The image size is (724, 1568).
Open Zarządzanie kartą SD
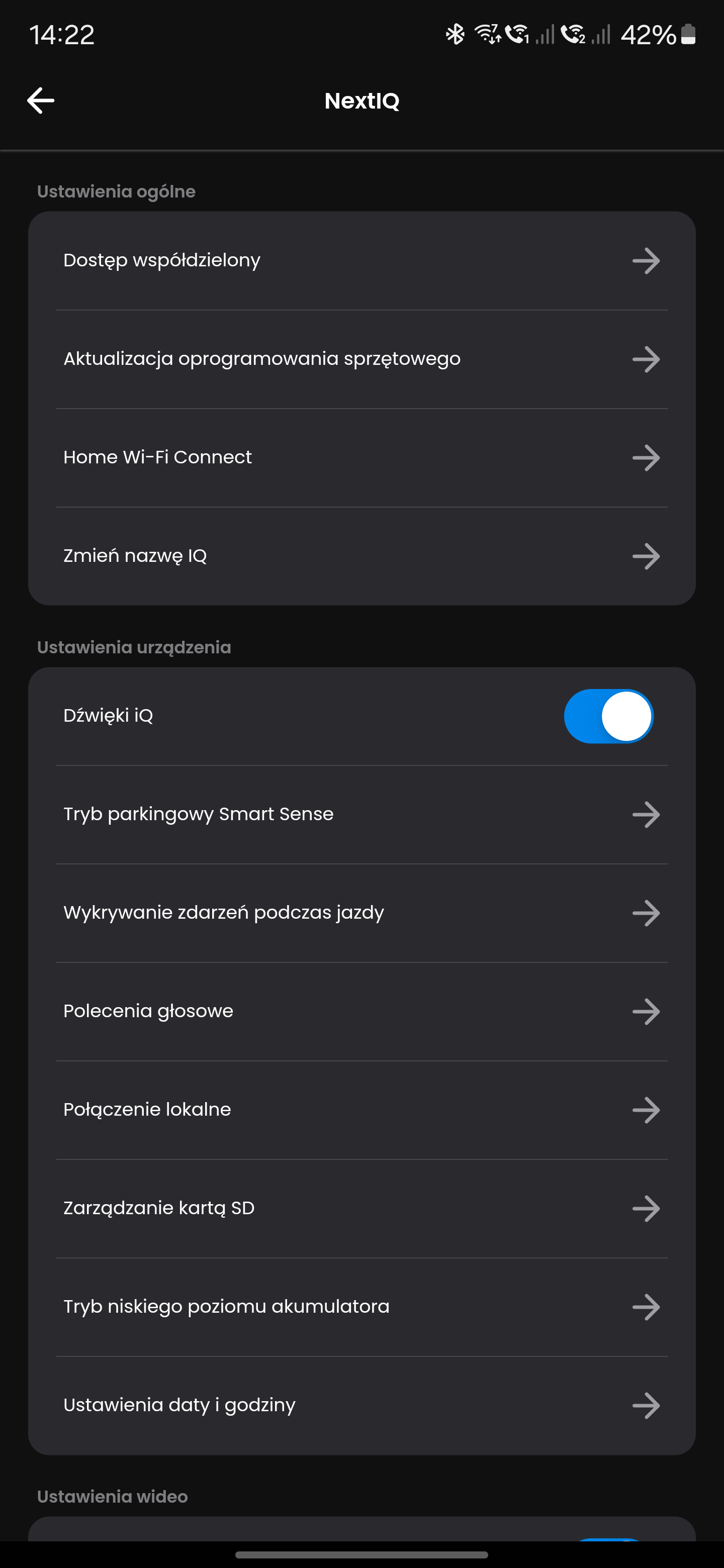point(361,1209)
